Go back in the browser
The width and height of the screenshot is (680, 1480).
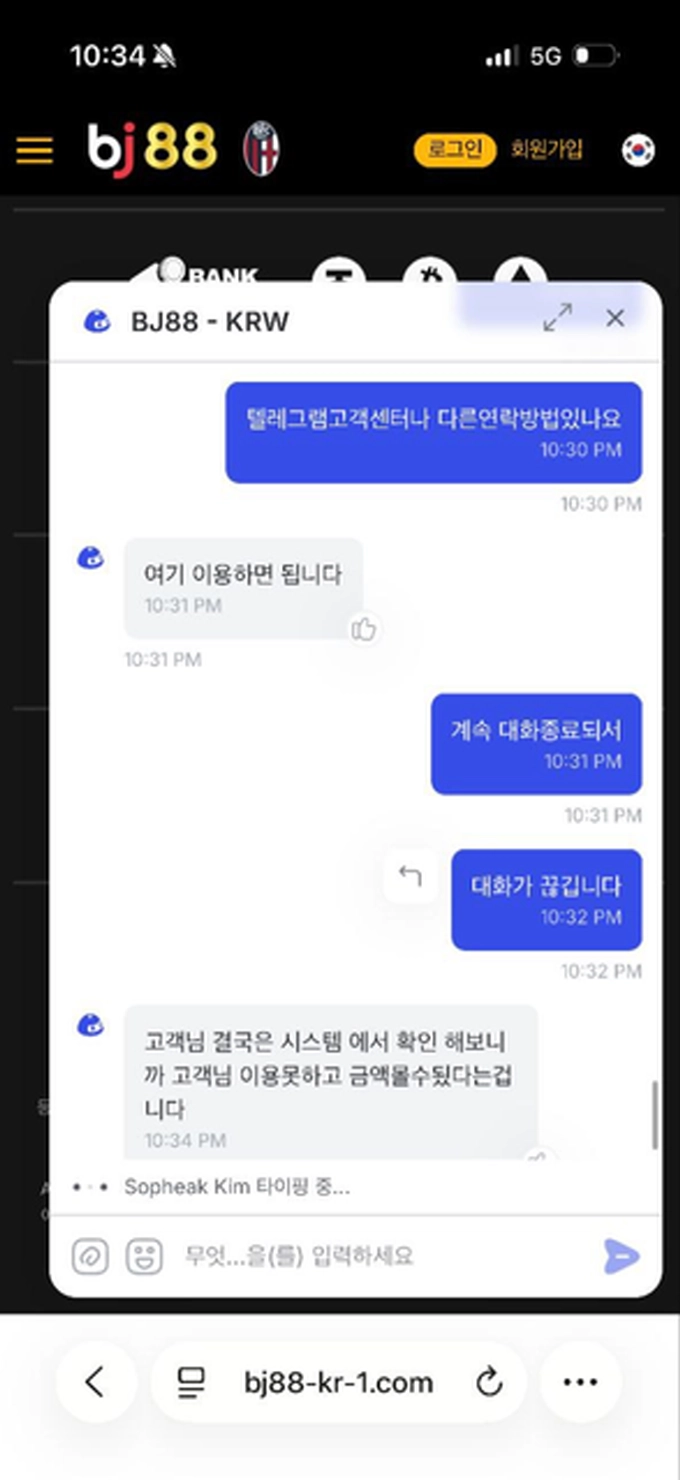95,1383
